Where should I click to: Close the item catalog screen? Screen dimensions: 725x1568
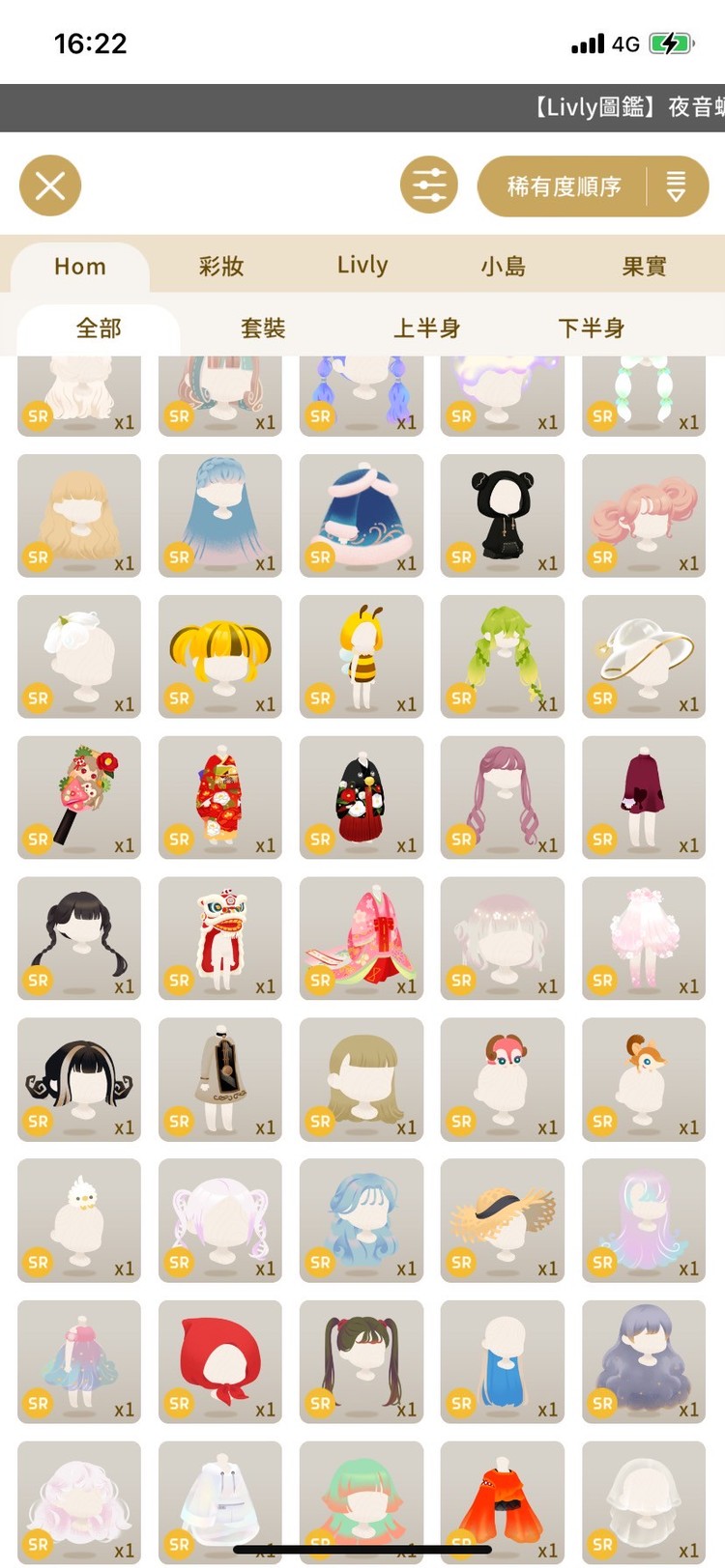click(x=50, y=185)
